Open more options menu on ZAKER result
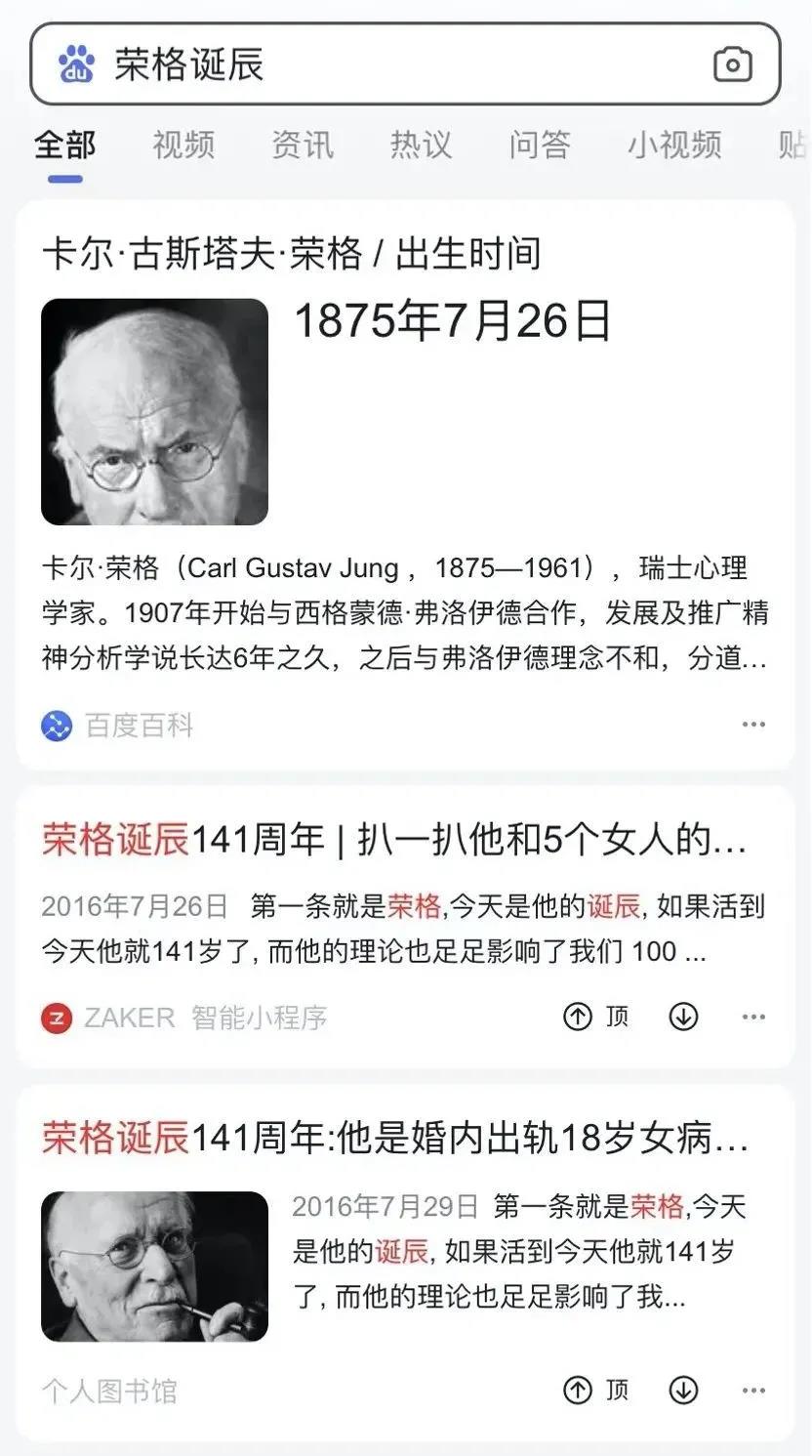This screenshot has height=1456, width=812. (752, 1019)
